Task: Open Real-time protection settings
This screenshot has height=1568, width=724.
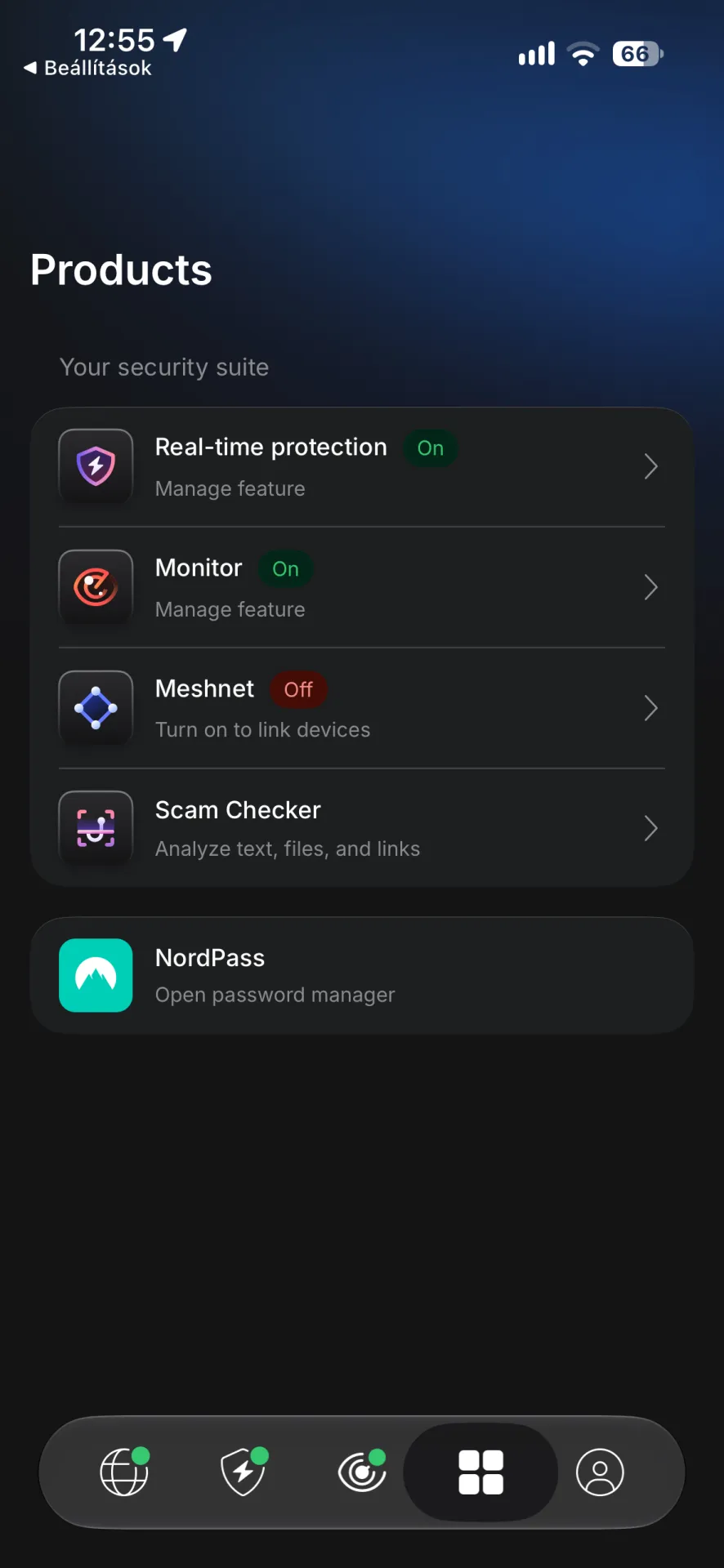Action: point(362,467)
